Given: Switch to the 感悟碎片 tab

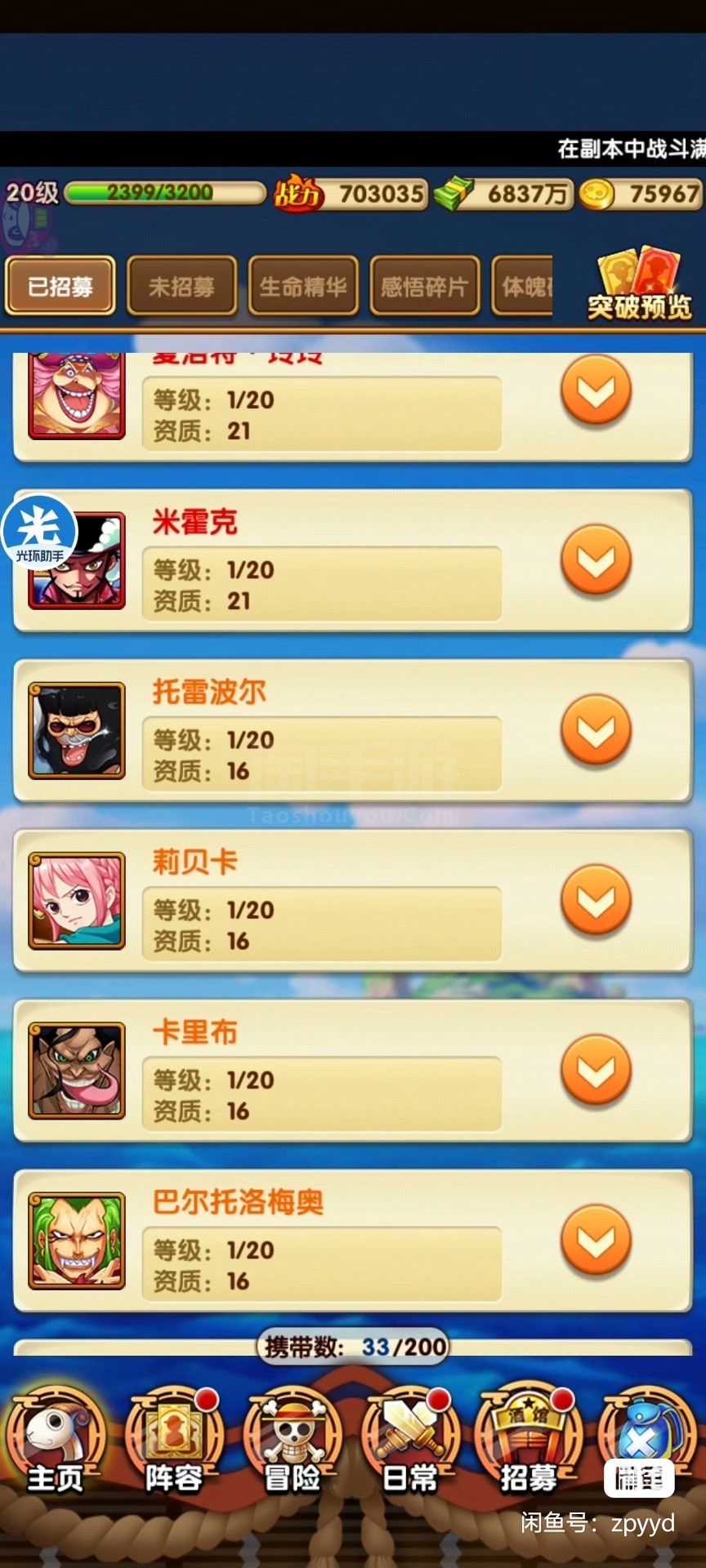Looking at the screenshot, I should 424,286.
